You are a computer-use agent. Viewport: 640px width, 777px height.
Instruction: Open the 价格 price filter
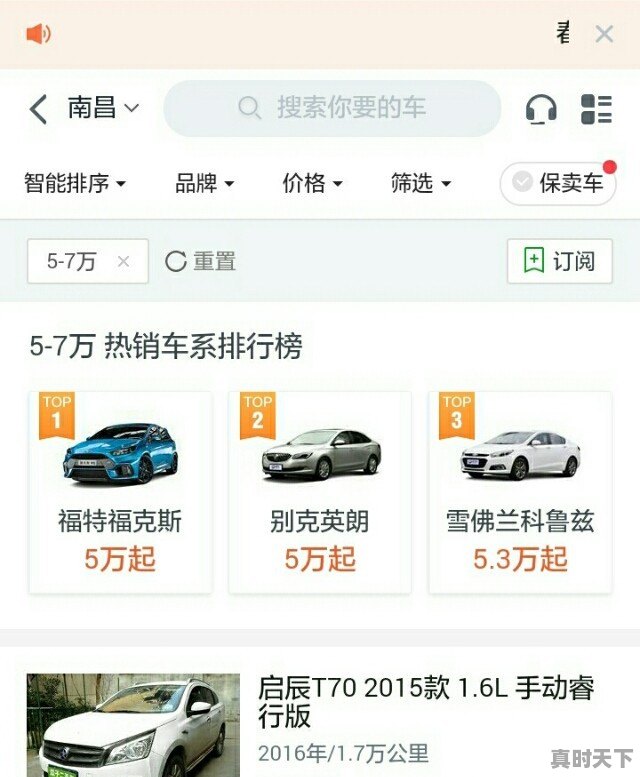312,184
